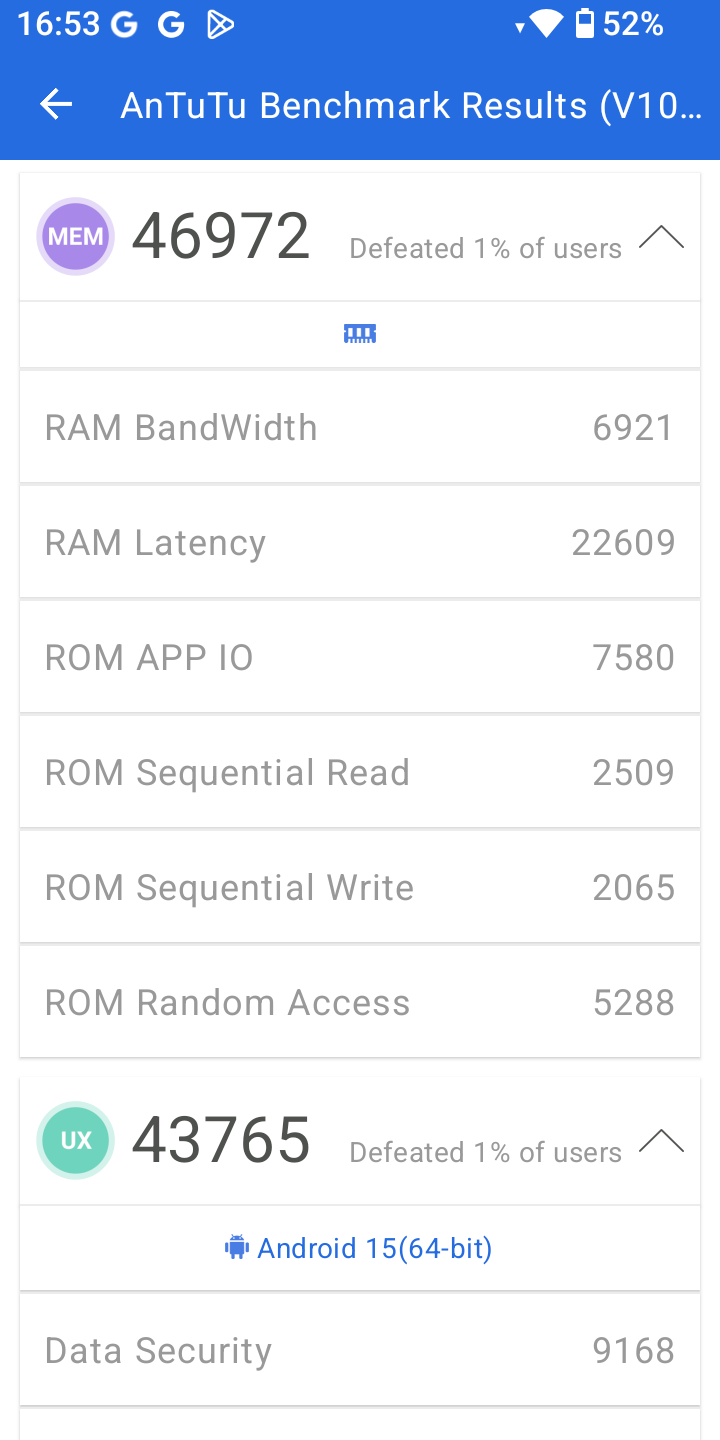Collapse the UX score section
The width and height of the screenshot is (720, 1440).
(x=661, y=1141)
